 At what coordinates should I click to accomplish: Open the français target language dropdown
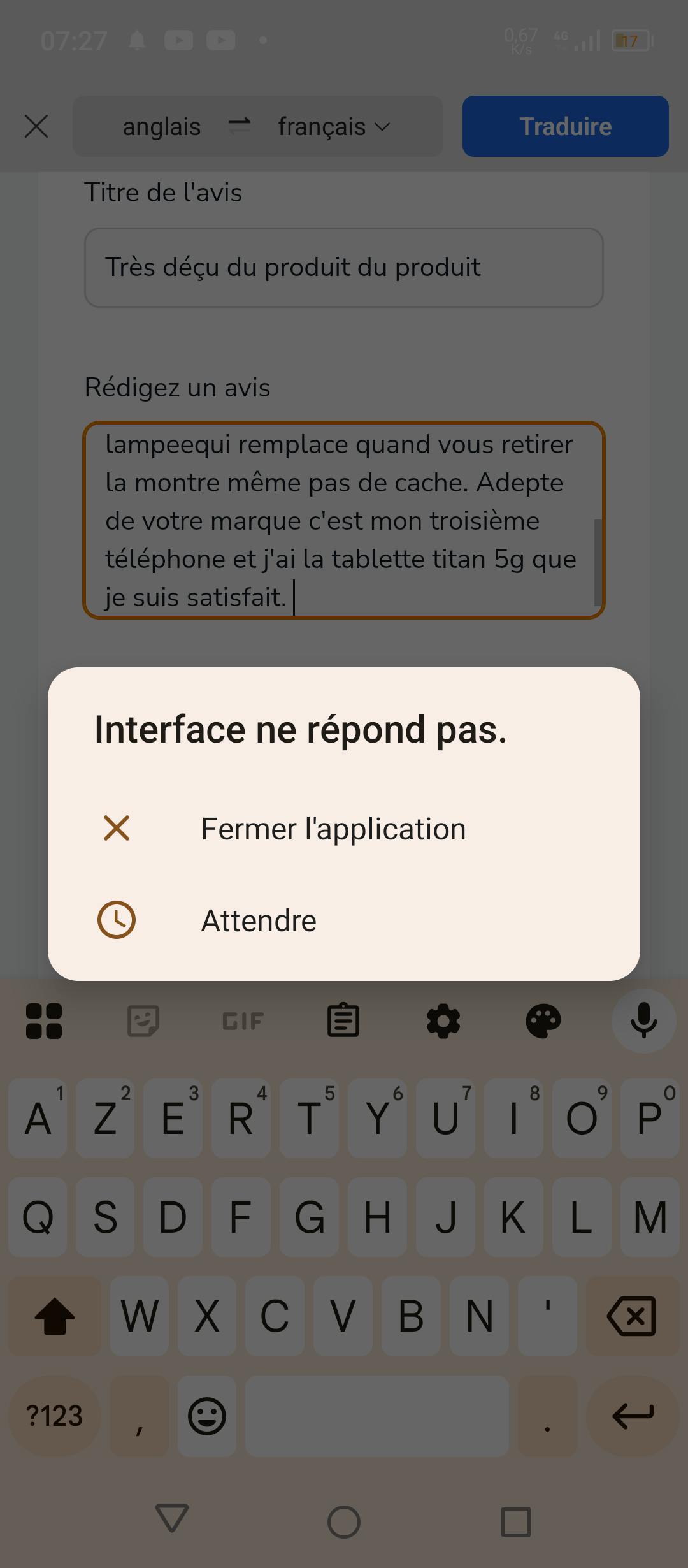(x=334, y=127)
